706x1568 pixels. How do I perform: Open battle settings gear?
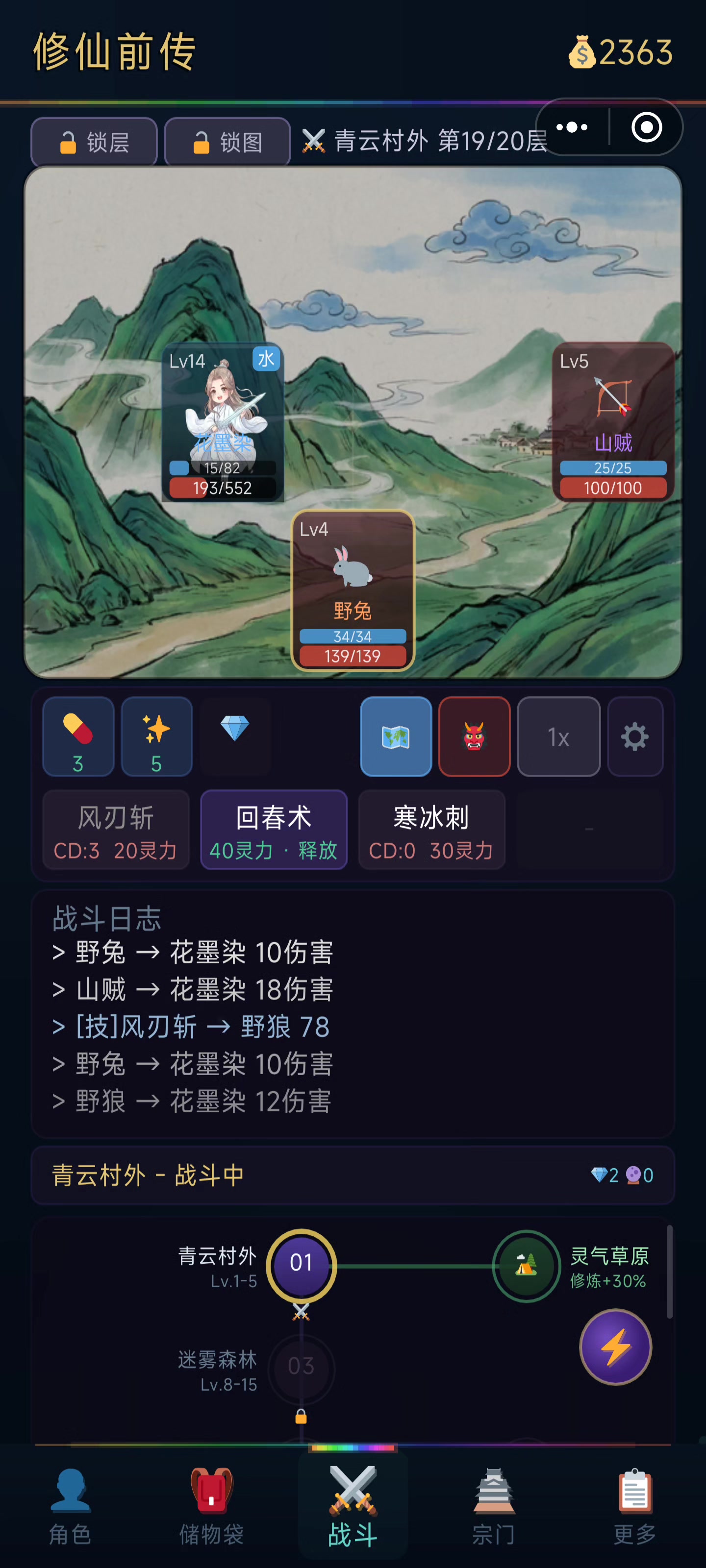(x=635, y=736)
